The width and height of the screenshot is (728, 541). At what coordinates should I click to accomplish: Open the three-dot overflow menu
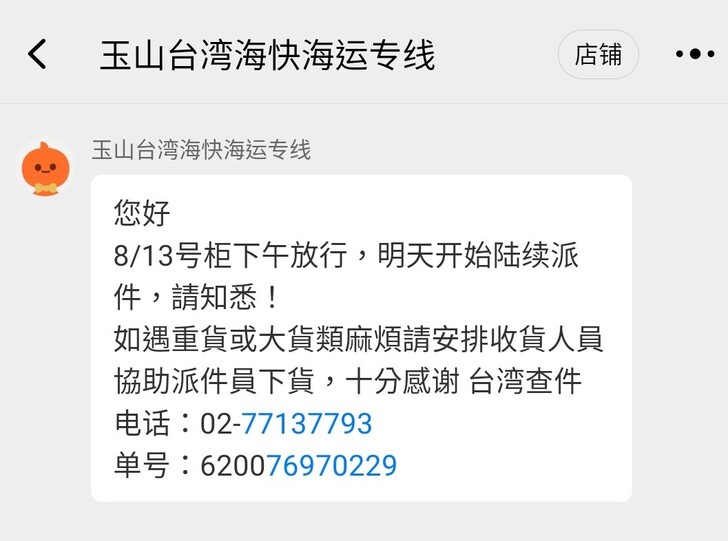click(x=694, y=55)
